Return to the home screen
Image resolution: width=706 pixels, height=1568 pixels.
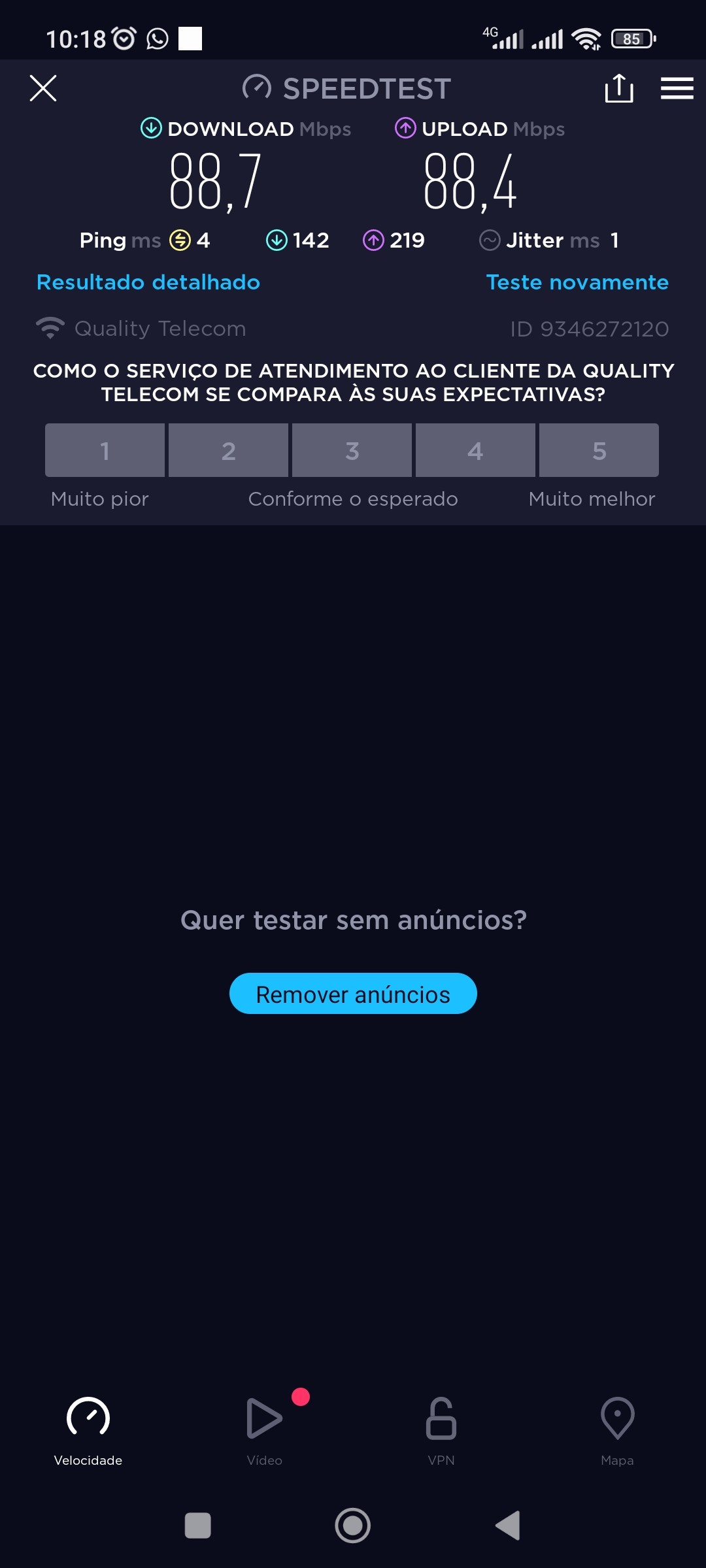click(x=353, y=1526)
